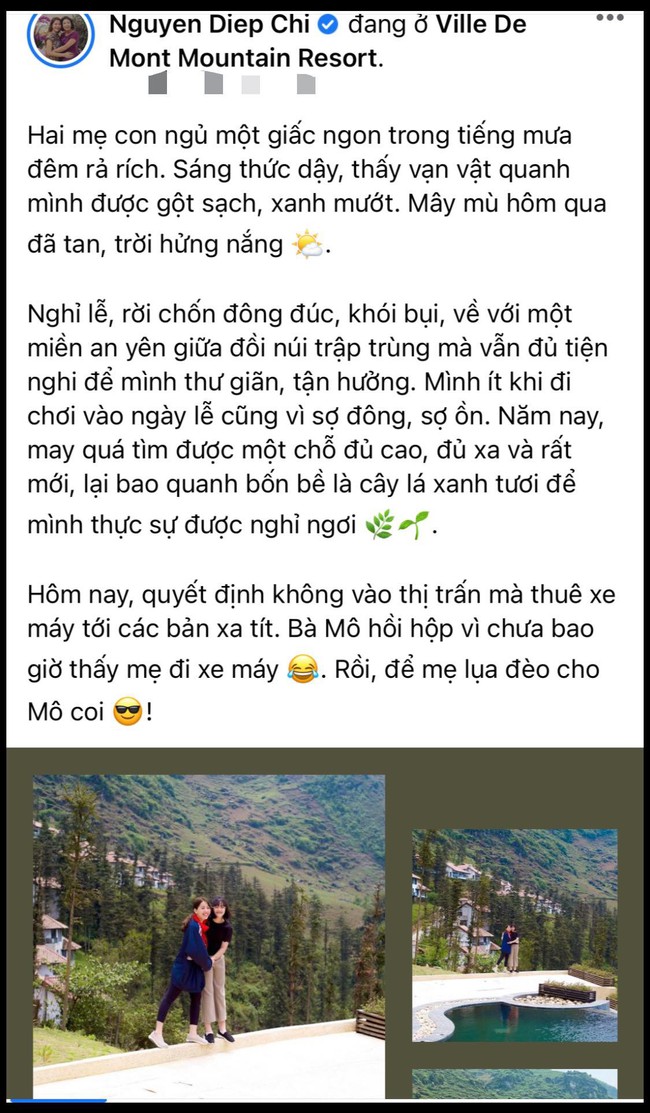650x1113 pixels.
Task: Open the Nguyen Diep Chi profile name link
Action: (x=211, y=26)
